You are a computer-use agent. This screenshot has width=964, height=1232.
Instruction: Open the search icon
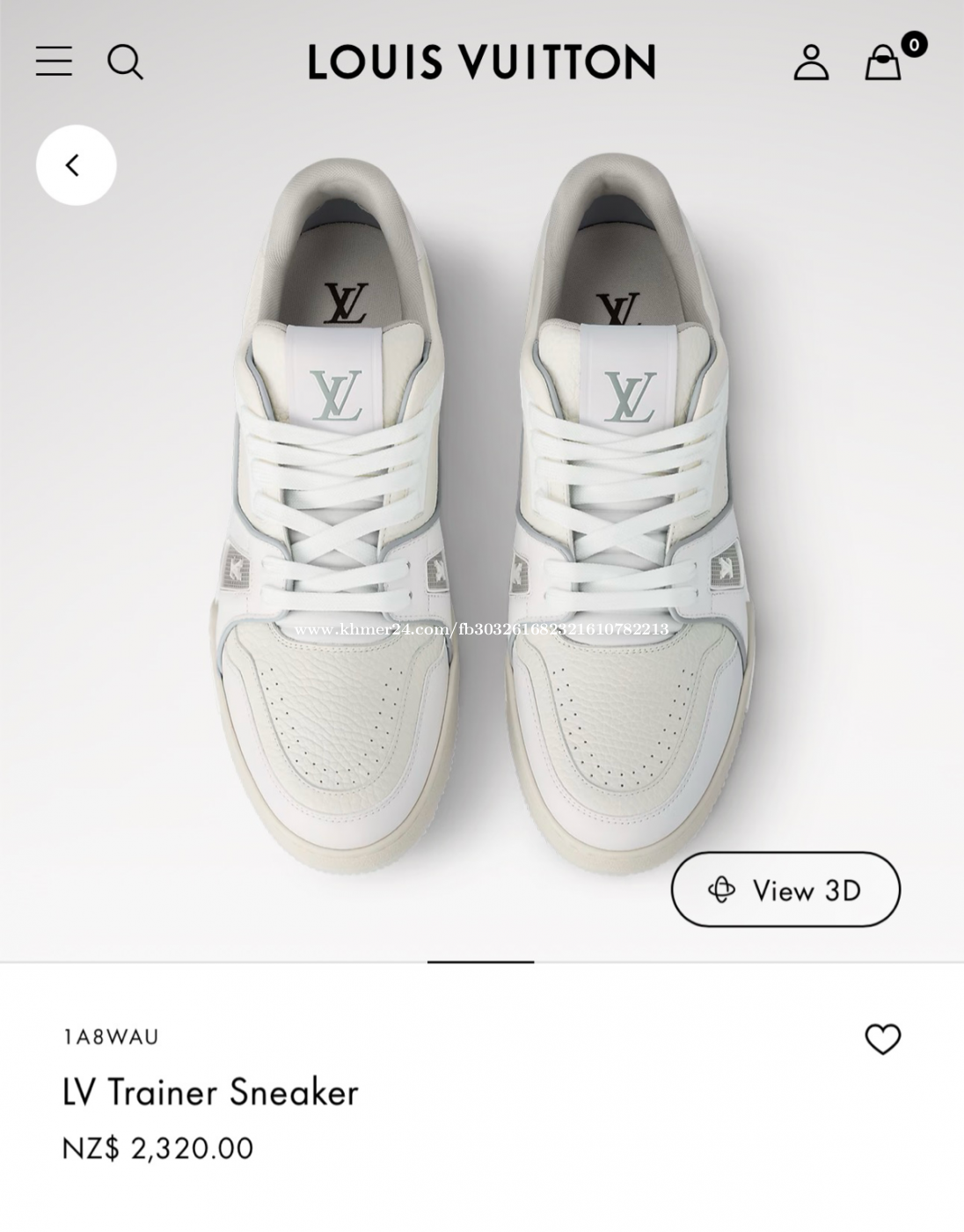click(x=125, y=62)
